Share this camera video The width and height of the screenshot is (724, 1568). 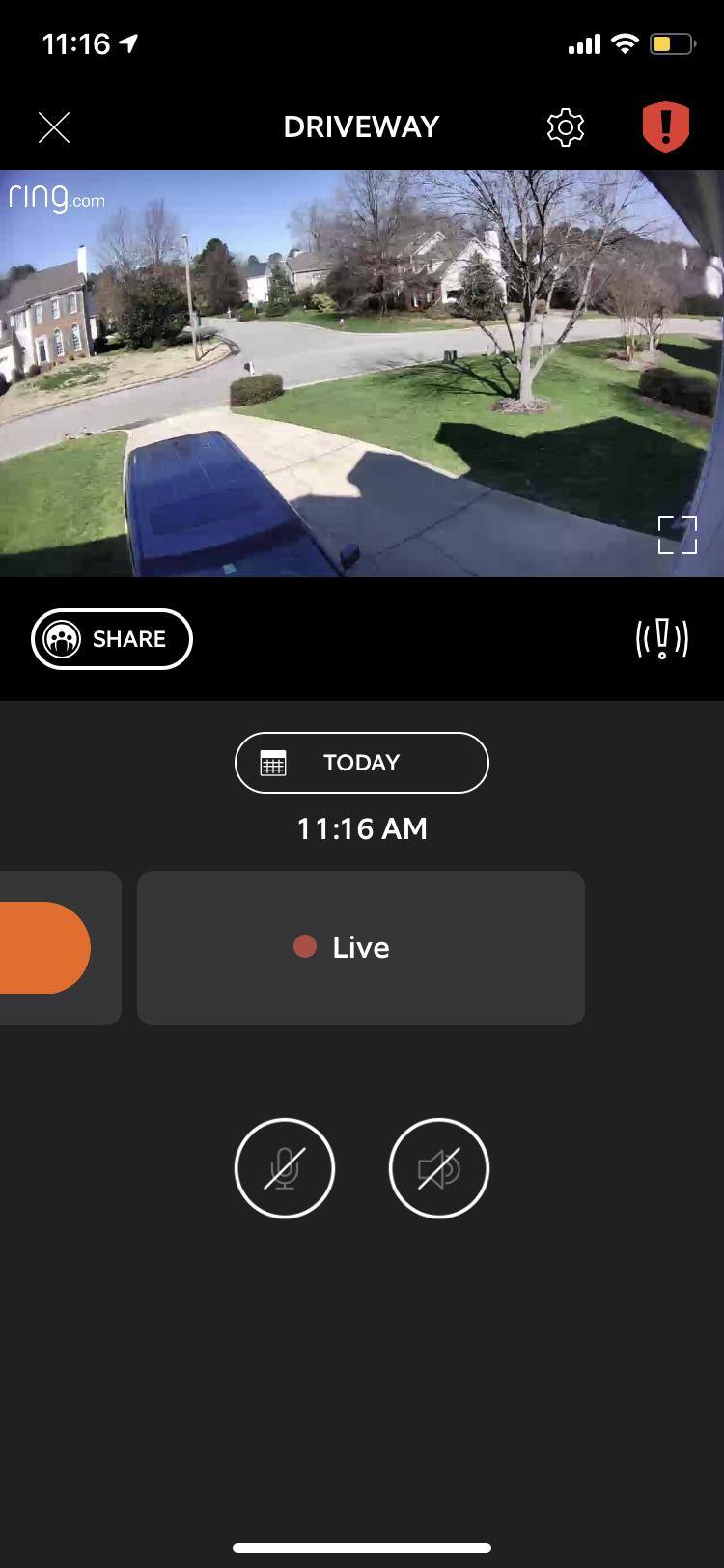click(112, 639)
